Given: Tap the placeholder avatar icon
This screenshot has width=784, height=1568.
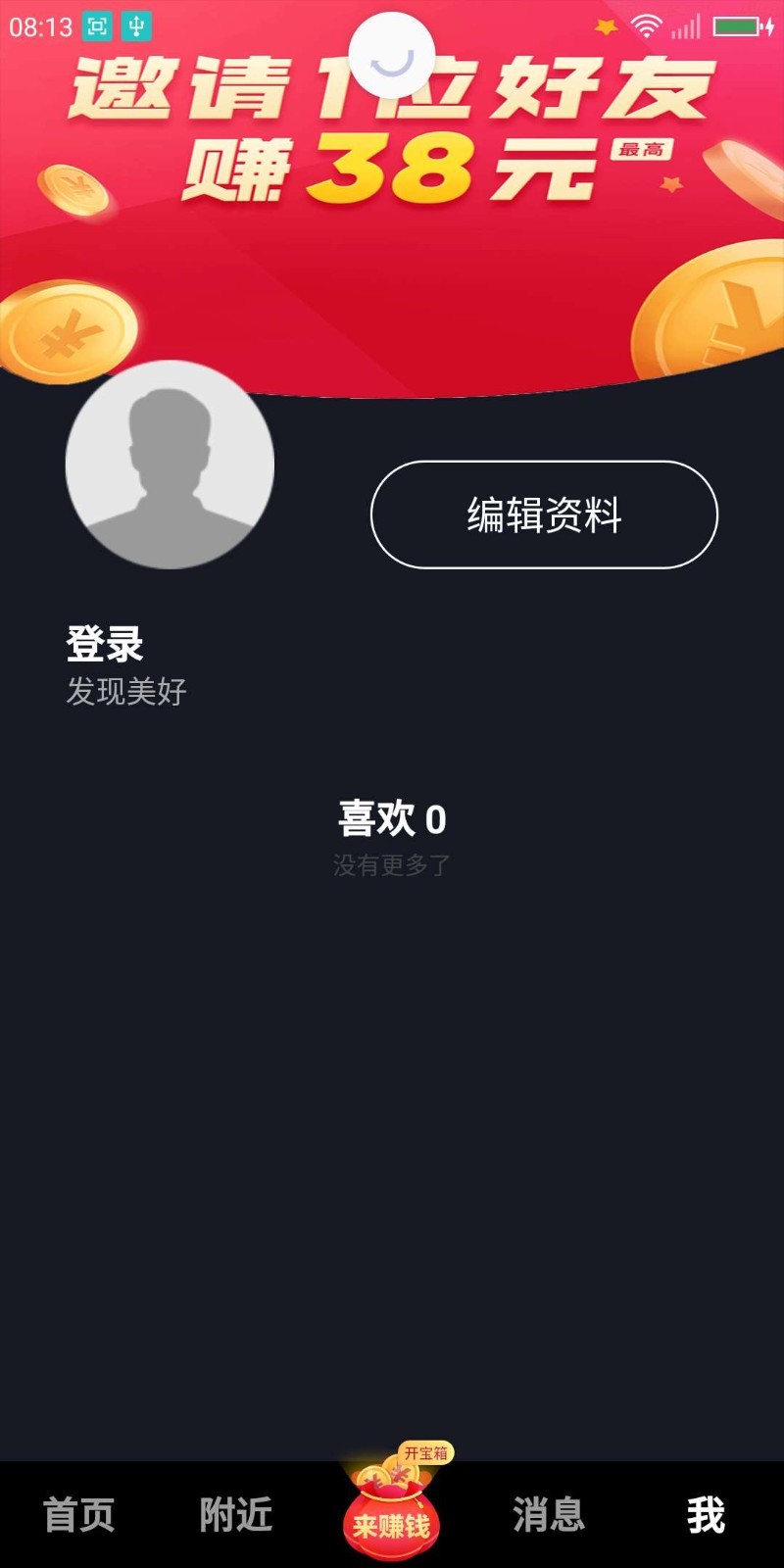Looking at the screenshot, I should [x=170, y=466].
